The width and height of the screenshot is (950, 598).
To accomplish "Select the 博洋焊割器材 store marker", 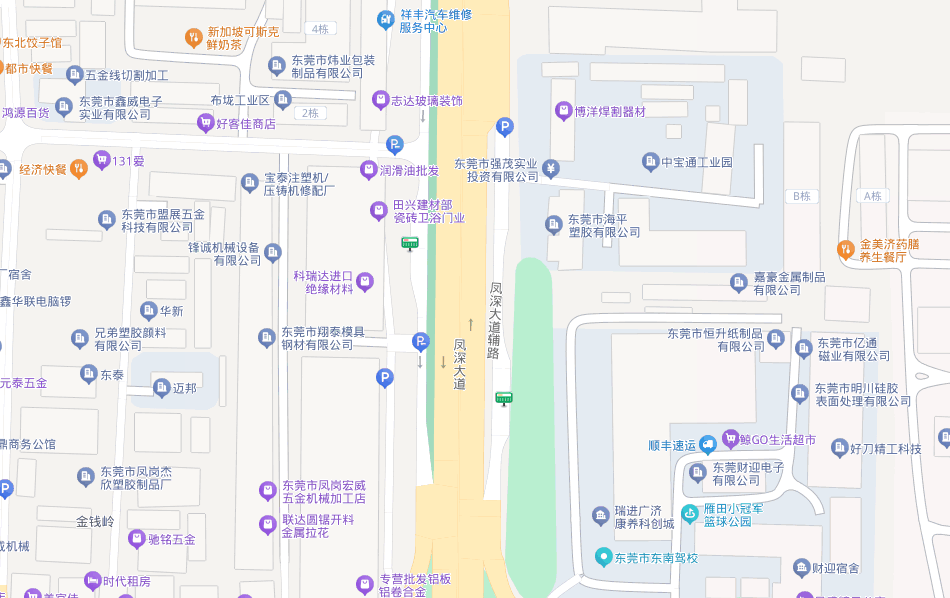I will [x=564, y=110].
